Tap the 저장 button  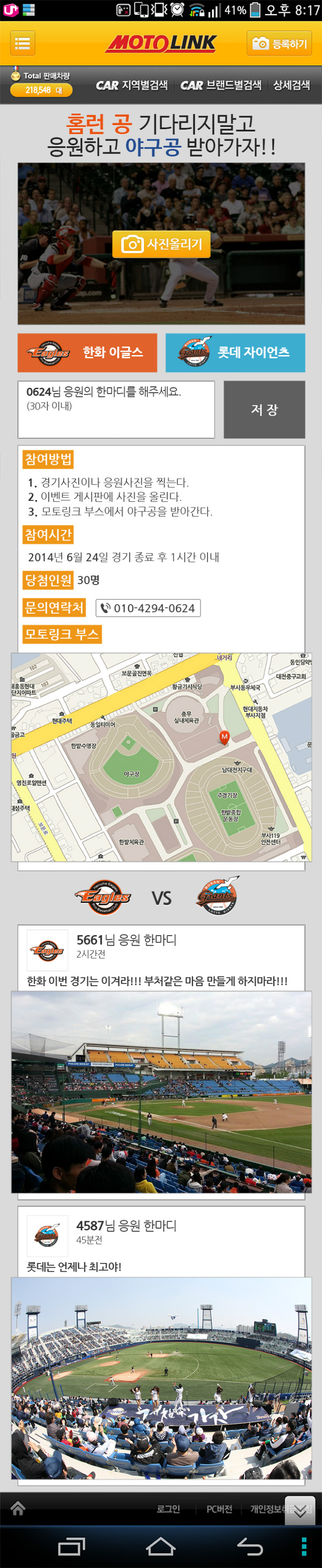tap(264, 409)
